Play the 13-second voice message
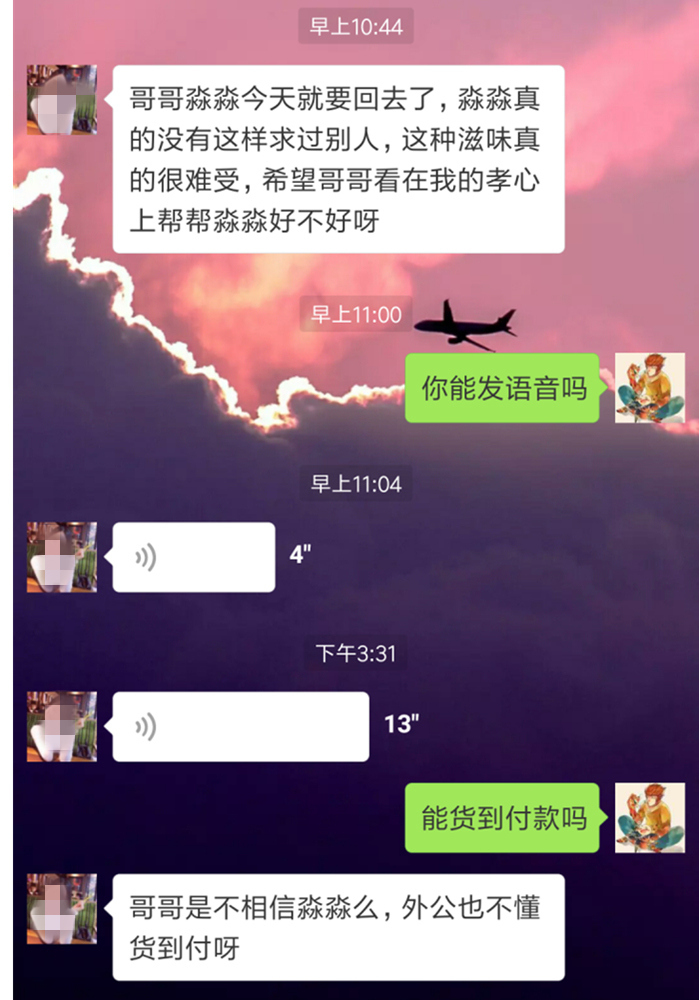 tap(240, 726)
